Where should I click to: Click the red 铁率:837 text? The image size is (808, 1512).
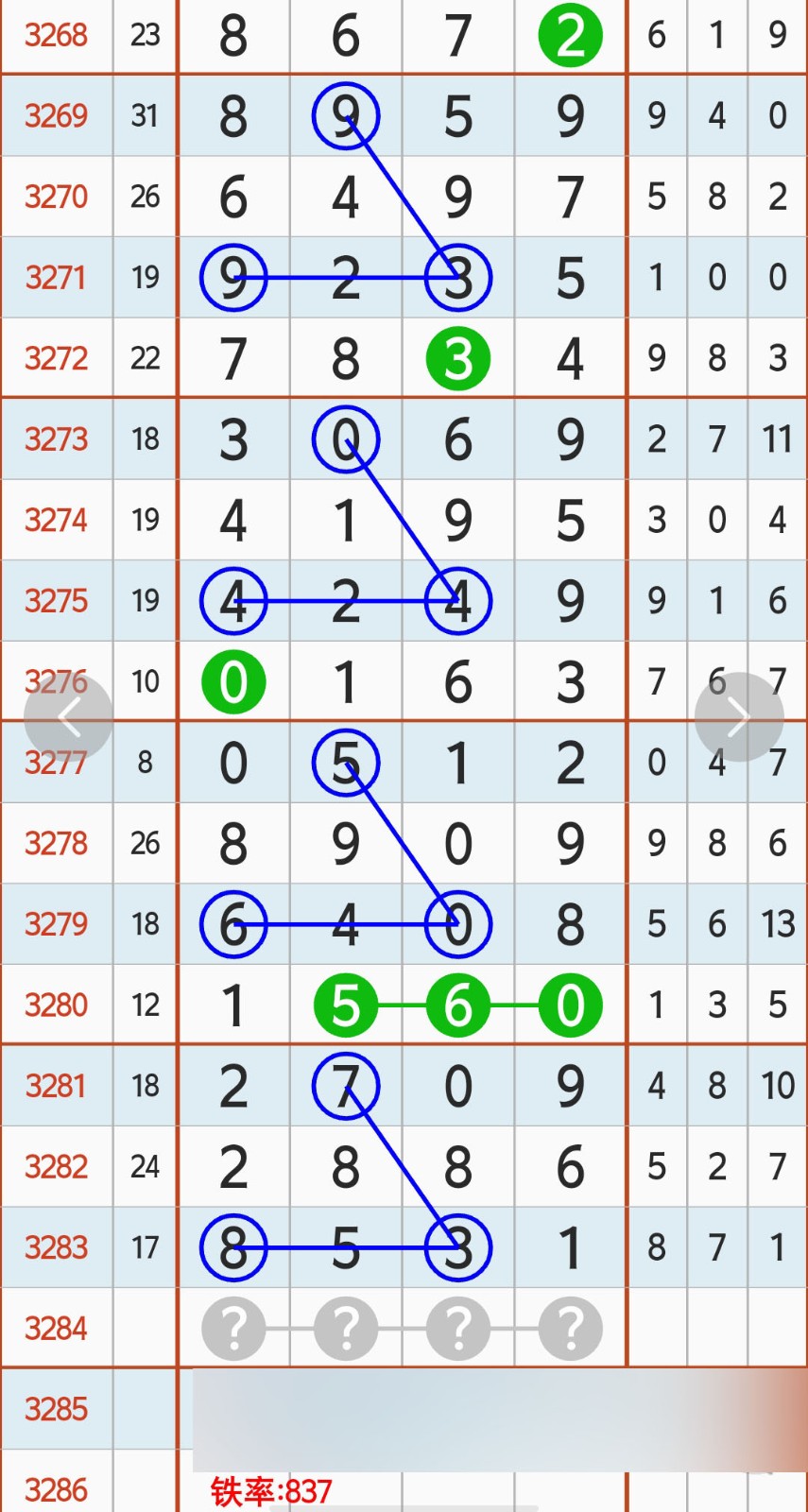click(271, 1491)
